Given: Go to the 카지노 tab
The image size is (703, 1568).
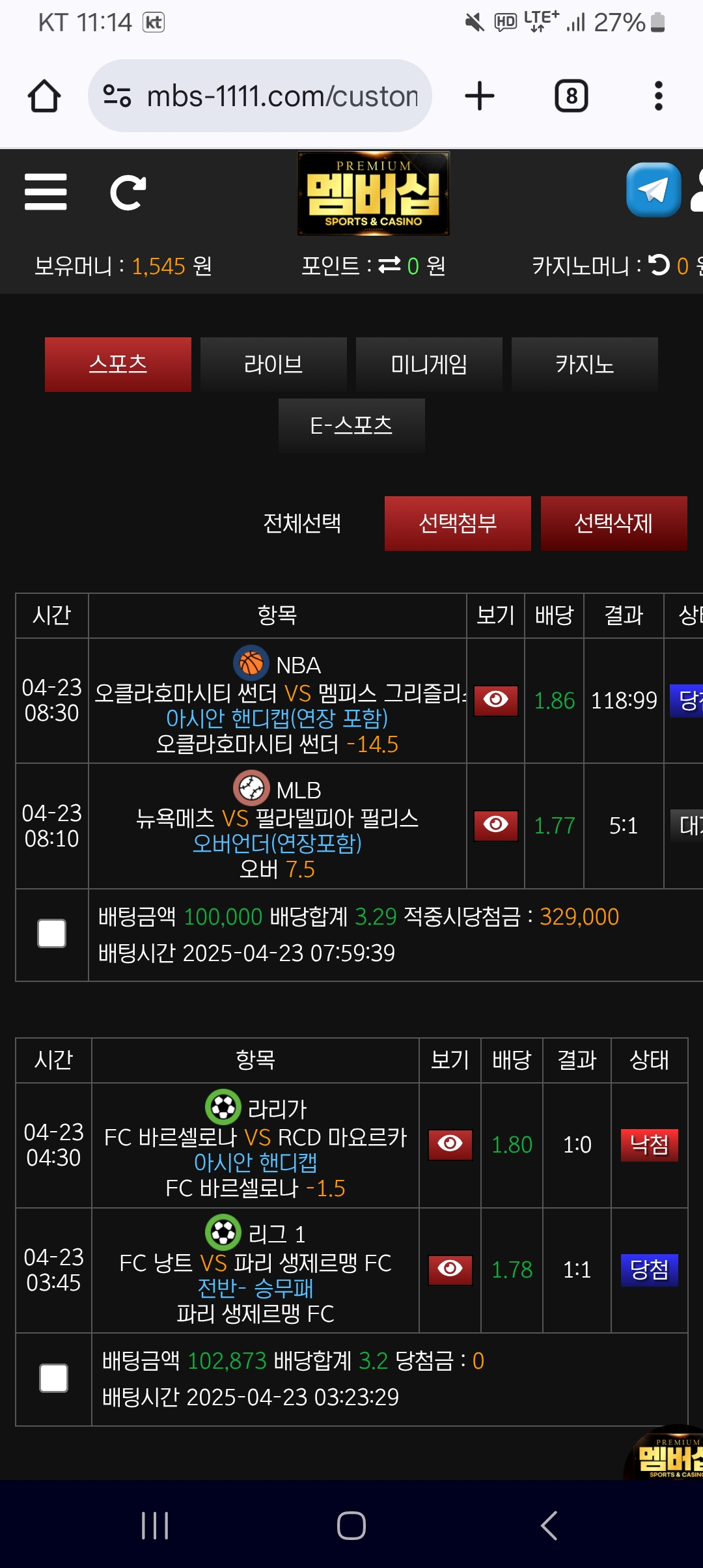Looking at the screenshot, I should coord(585,364).
